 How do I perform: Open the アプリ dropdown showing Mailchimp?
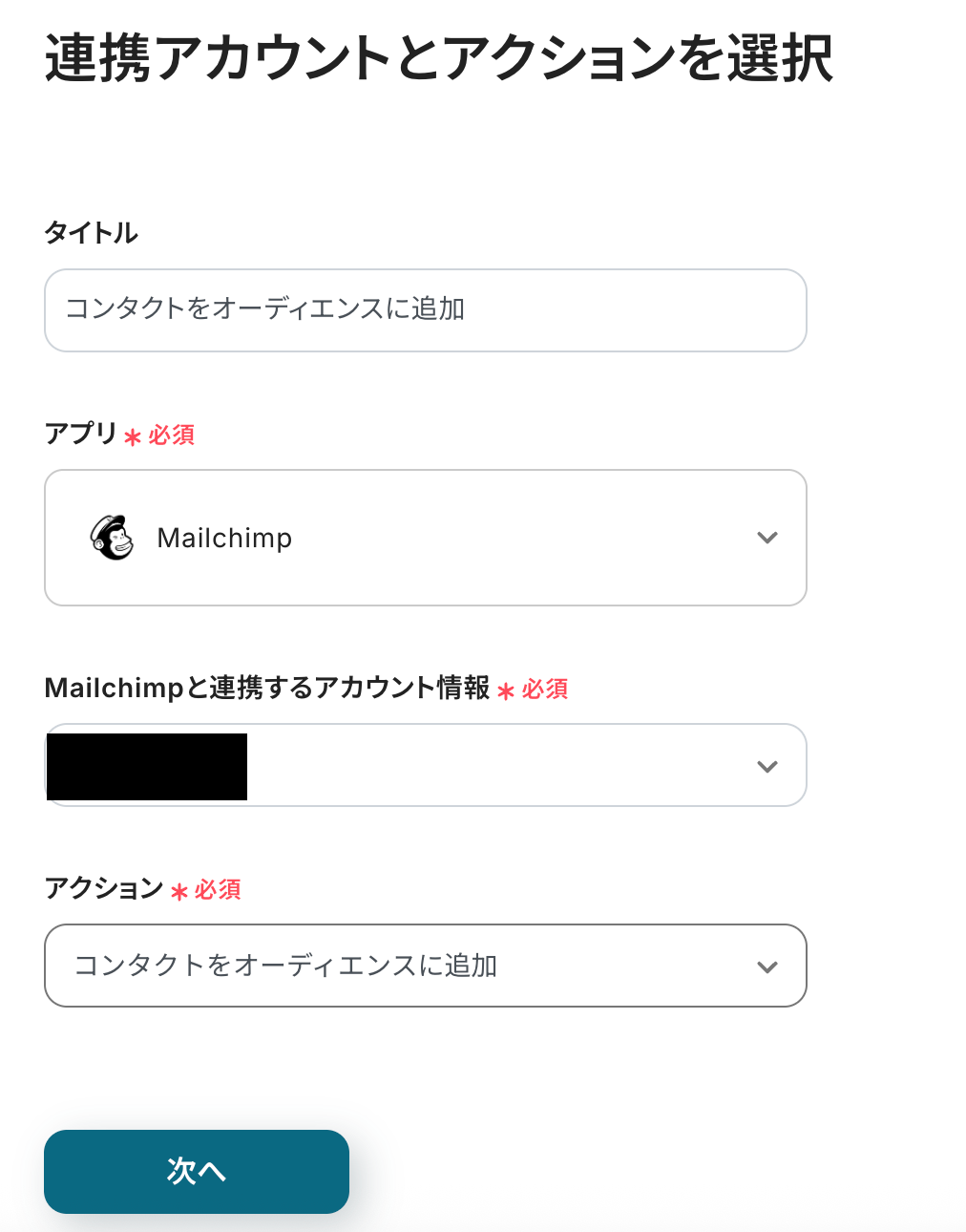(x=425, y=538)
